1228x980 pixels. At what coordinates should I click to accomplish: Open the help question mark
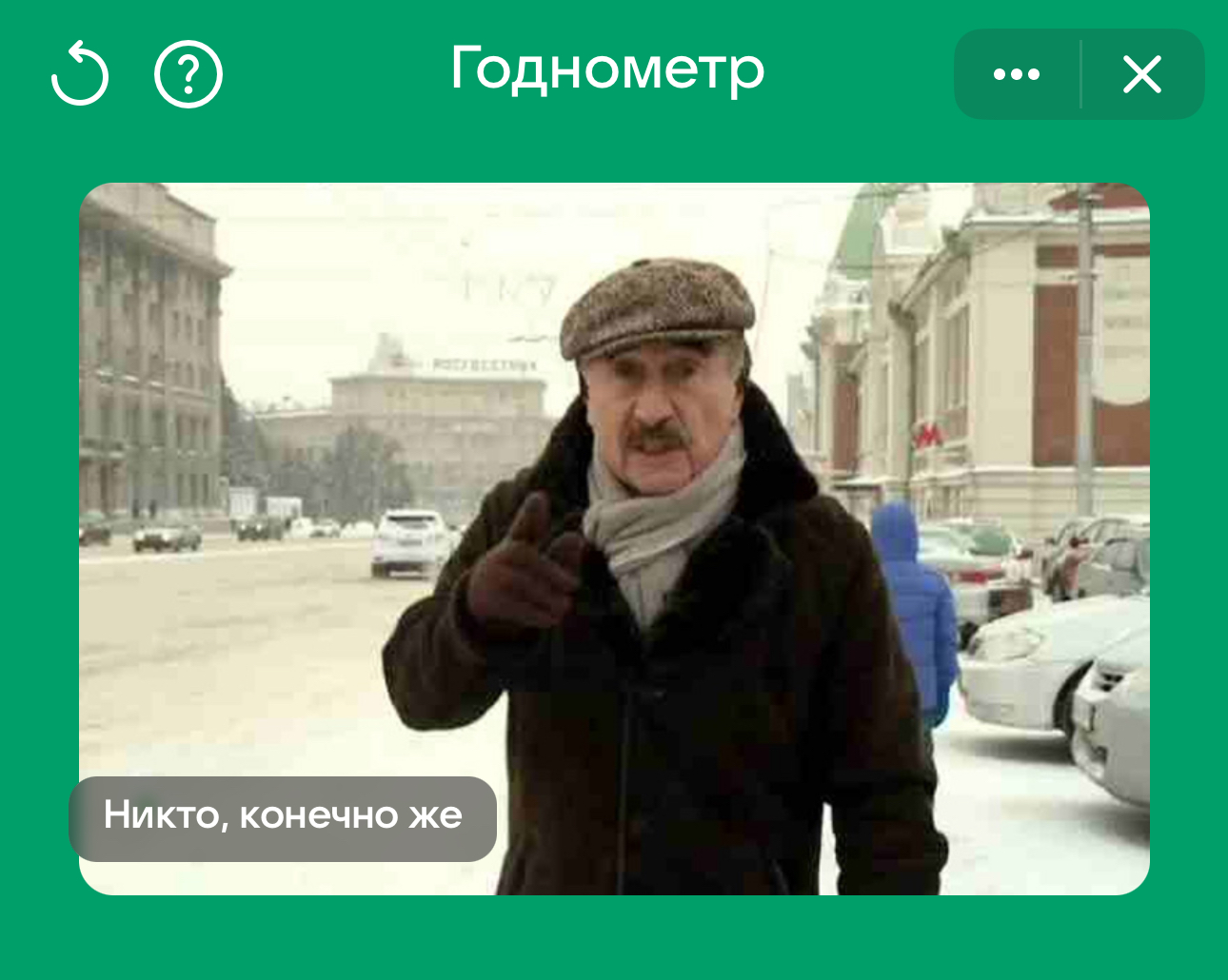[x=188, y=74]
